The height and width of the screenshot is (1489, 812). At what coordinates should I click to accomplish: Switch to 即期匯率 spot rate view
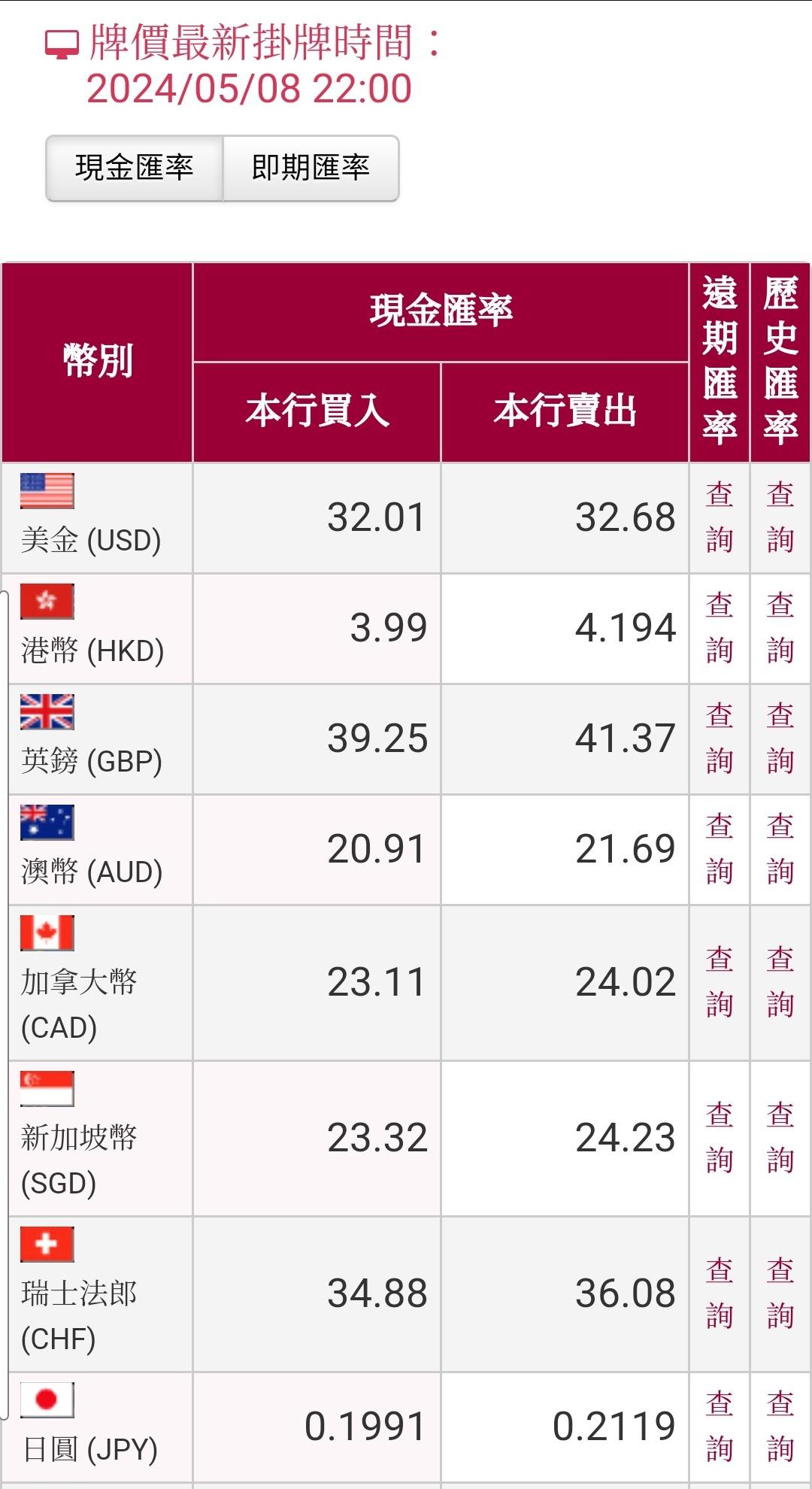[311, 168]
